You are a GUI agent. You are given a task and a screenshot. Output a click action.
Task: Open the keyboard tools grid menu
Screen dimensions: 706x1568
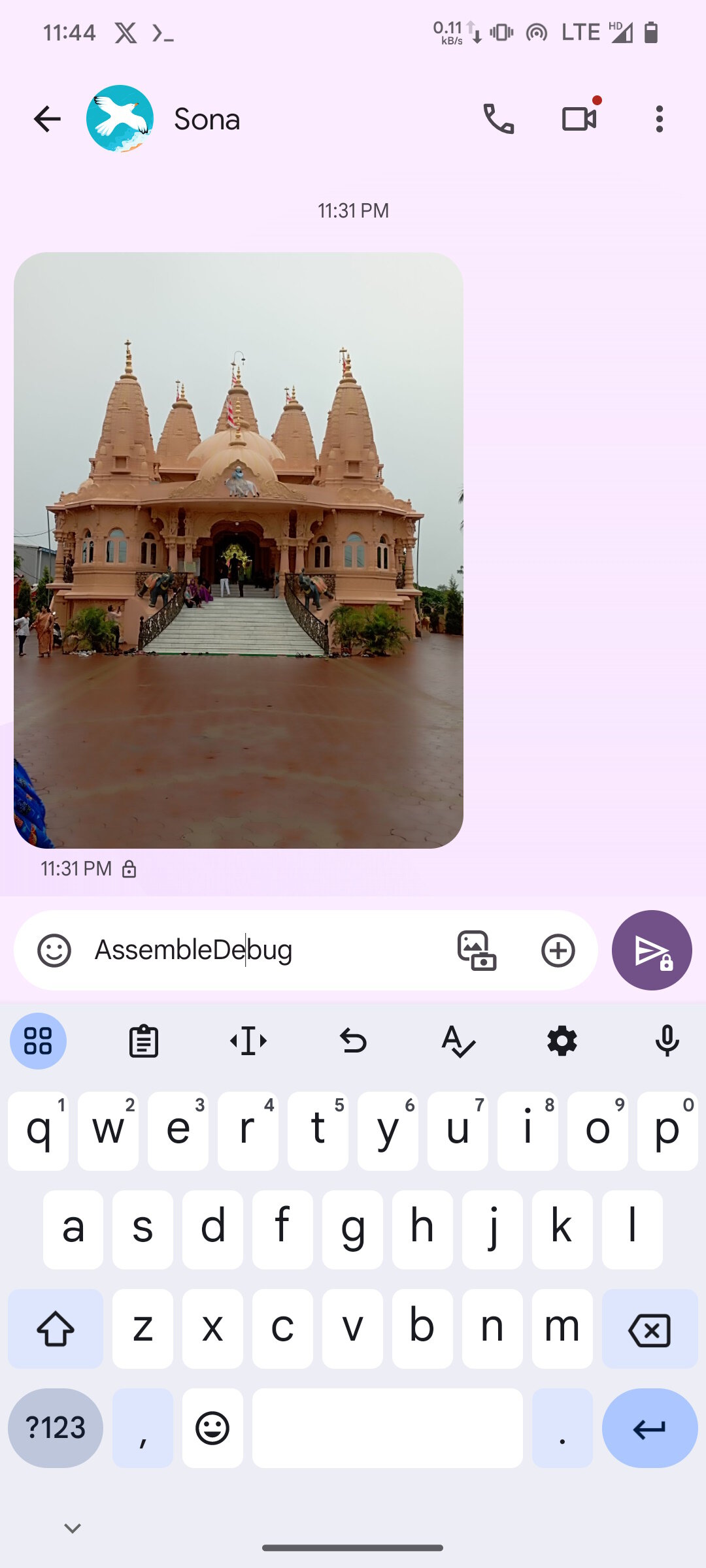[38, 1041]
